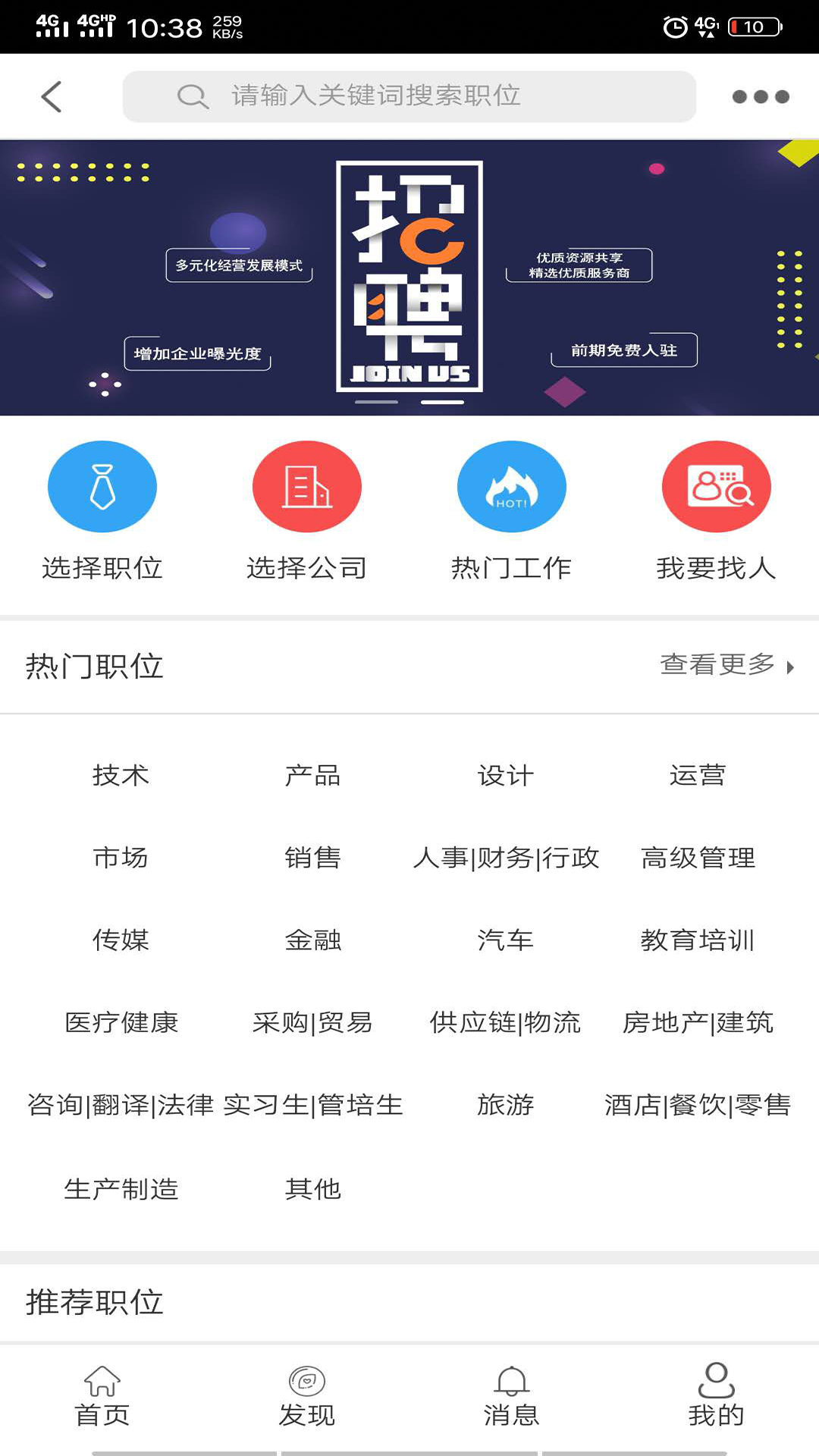Open the 招聘 JOIN US banner
This screenshot has height=1456, width=819.
[x=409, y=277]
